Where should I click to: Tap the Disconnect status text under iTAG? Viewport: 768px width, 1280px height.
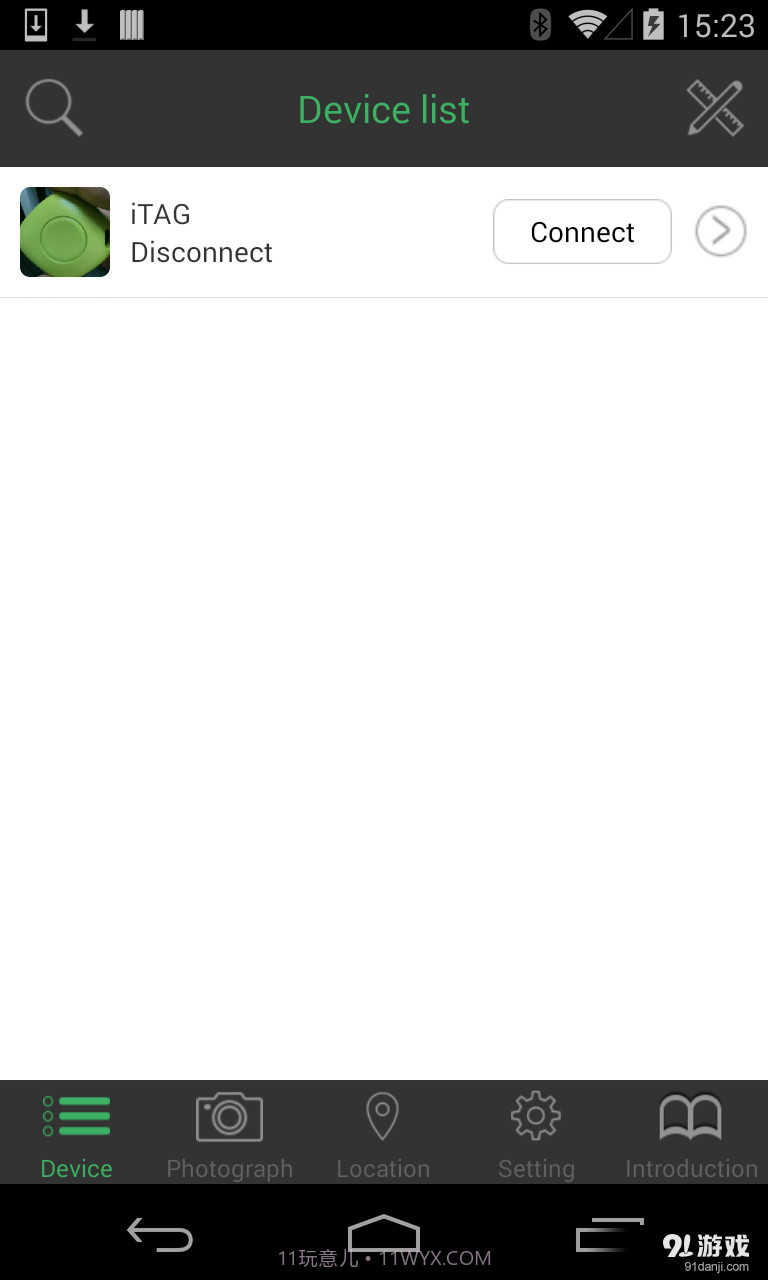[x=201, y=253]
